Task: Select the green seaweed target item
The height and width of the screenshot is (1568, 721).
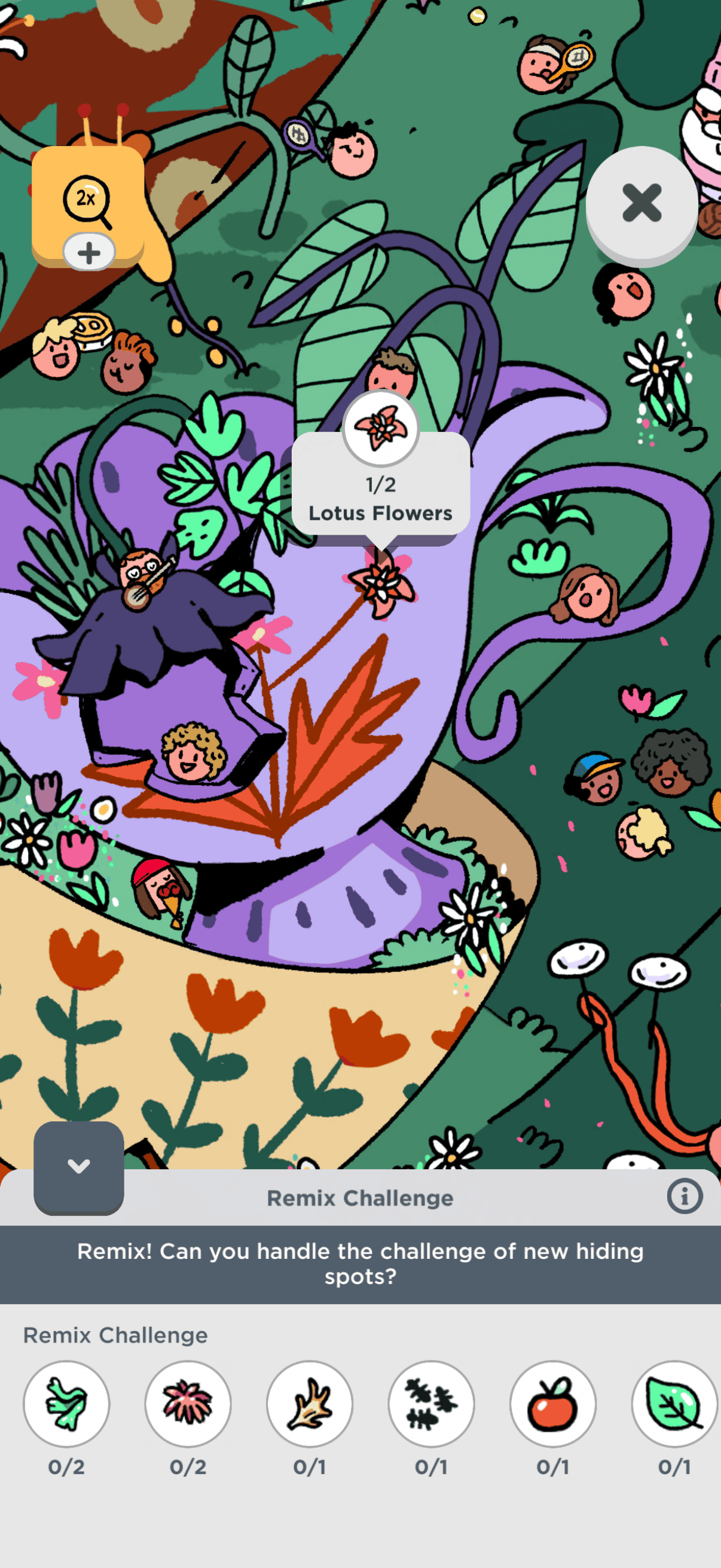Action: click(66, 1403)
